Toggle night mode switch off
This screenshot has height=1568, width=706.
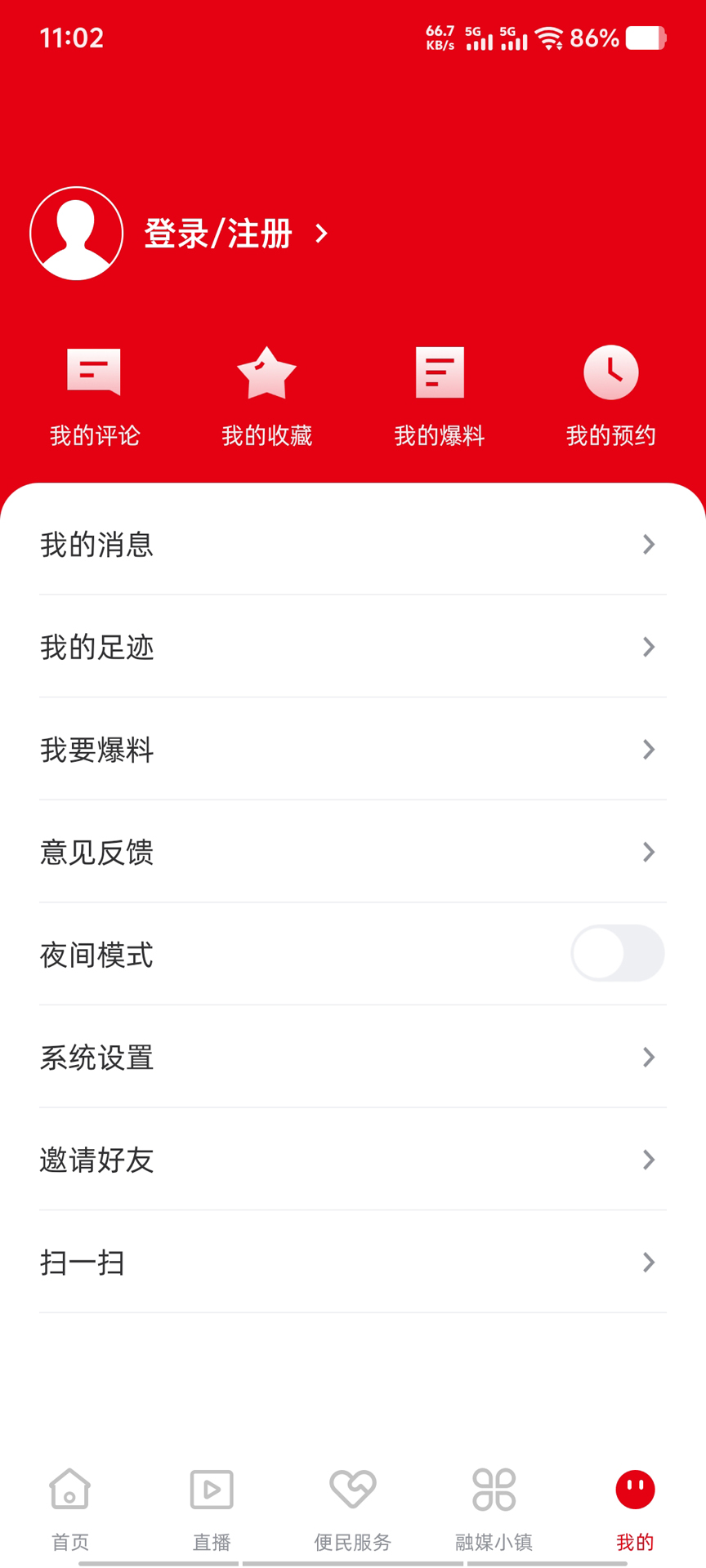pos(618,953)
